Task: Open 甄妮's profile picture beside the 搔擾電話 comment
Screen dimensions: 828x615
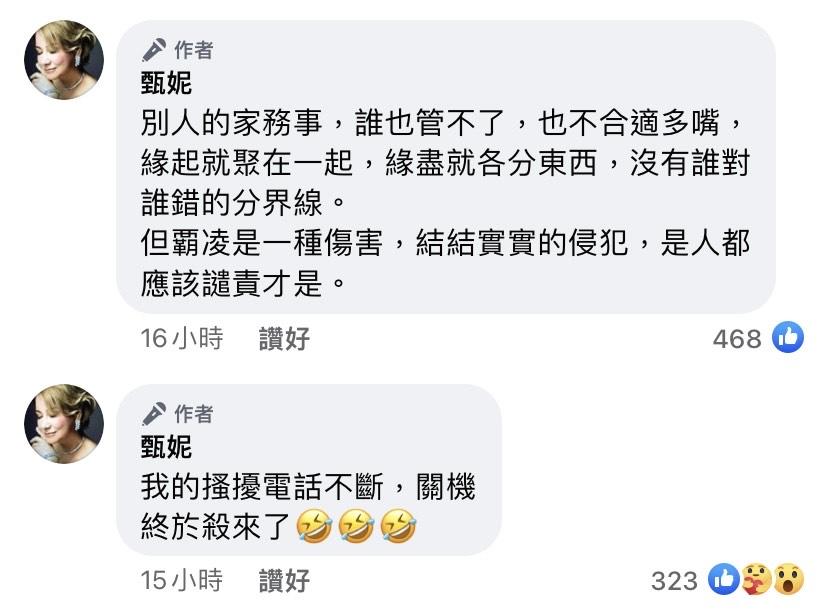Action: 64,423
